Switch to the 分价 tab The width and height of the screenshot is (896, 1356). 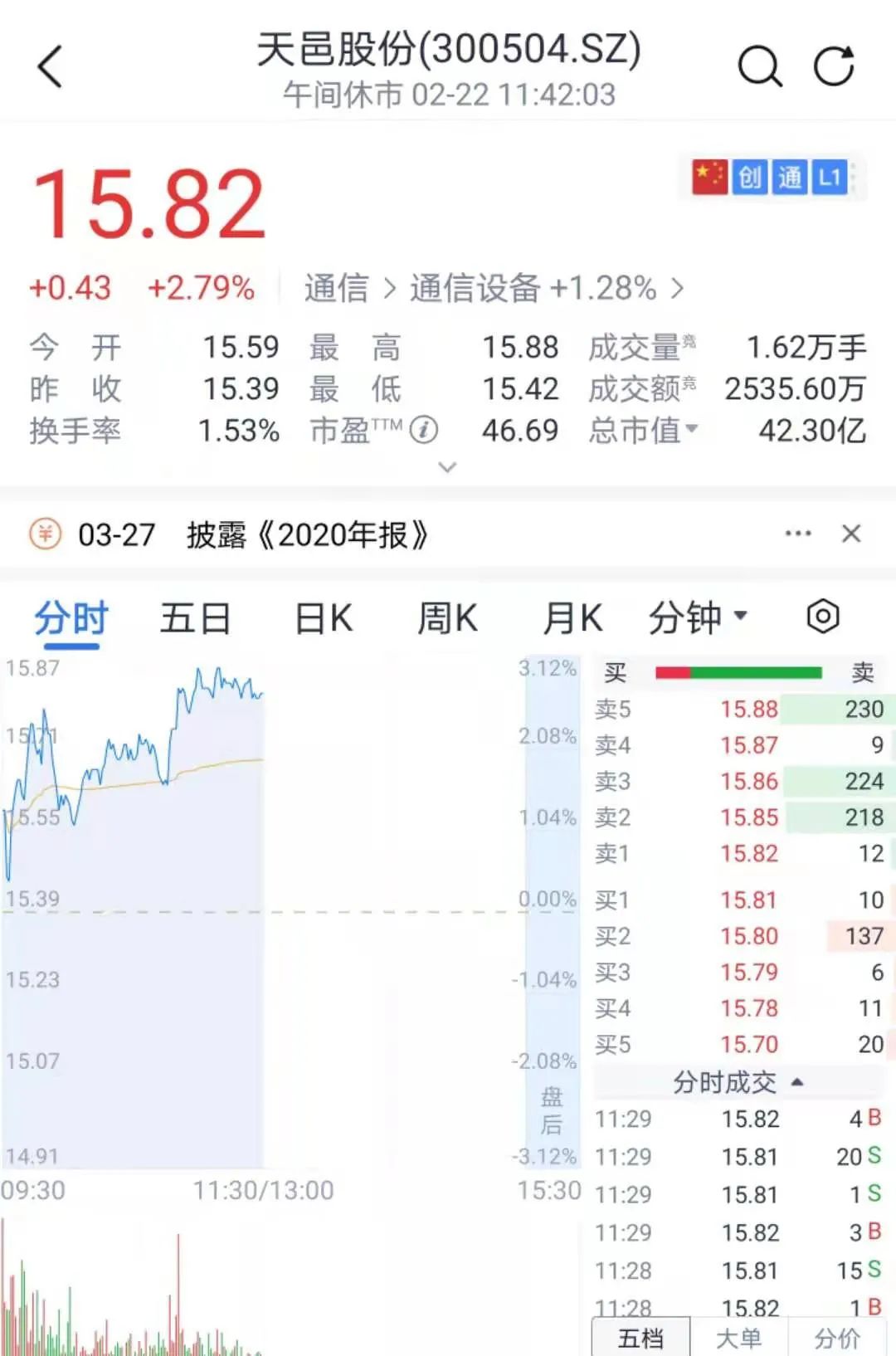(x=836, y=1338)
